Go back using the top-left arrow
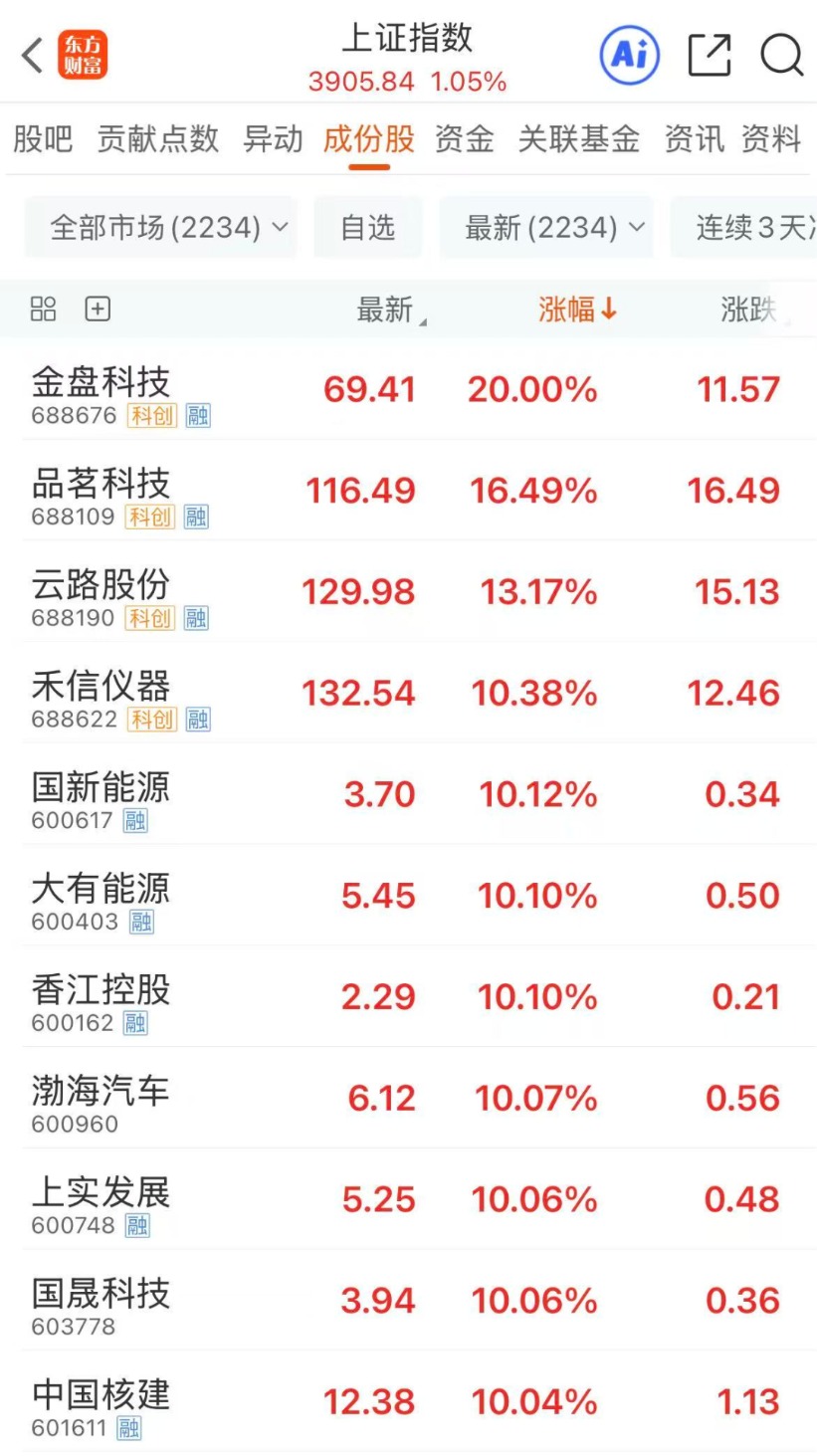 tap(33, 56)
